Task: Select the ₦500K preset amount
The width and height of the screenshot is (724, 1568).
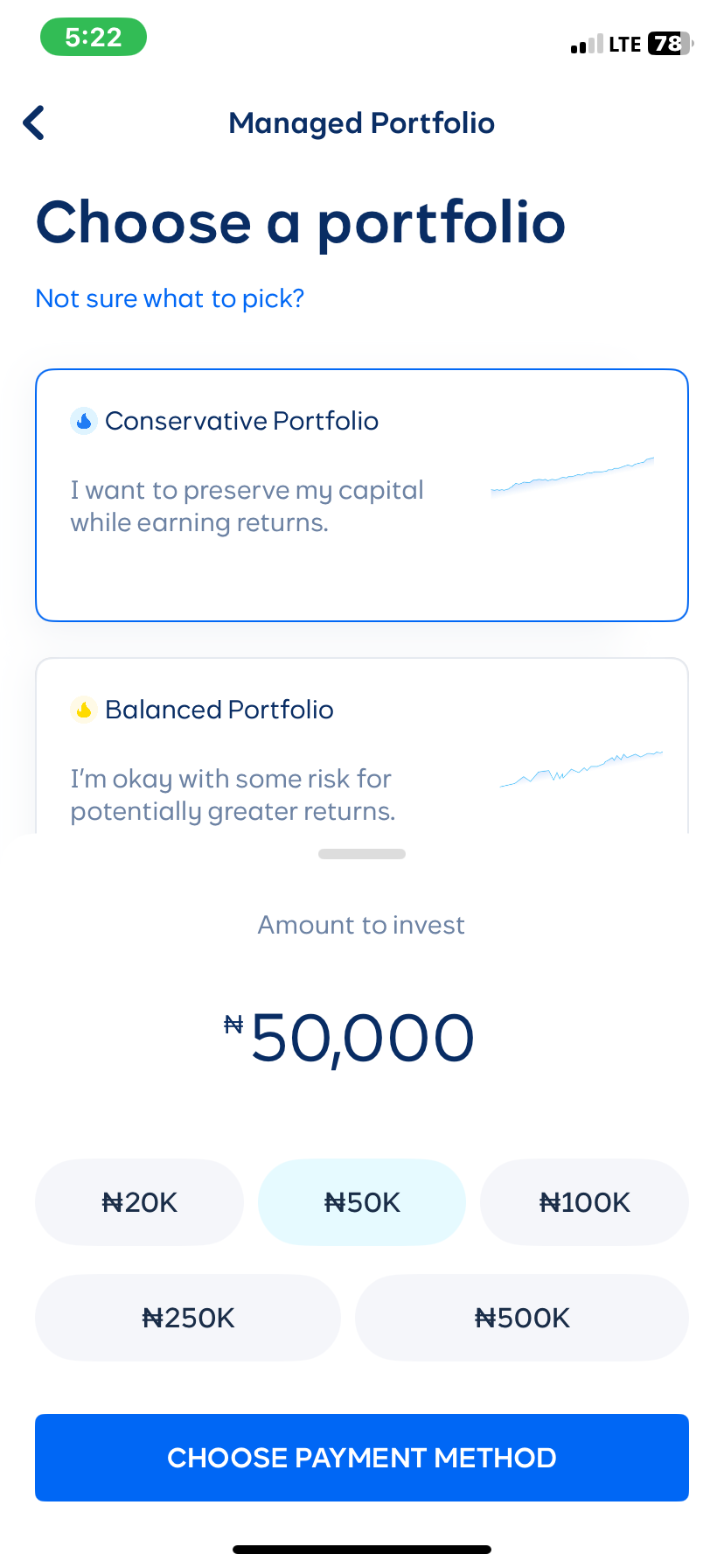Action: pyautogui.click(x=521, y=1317)
